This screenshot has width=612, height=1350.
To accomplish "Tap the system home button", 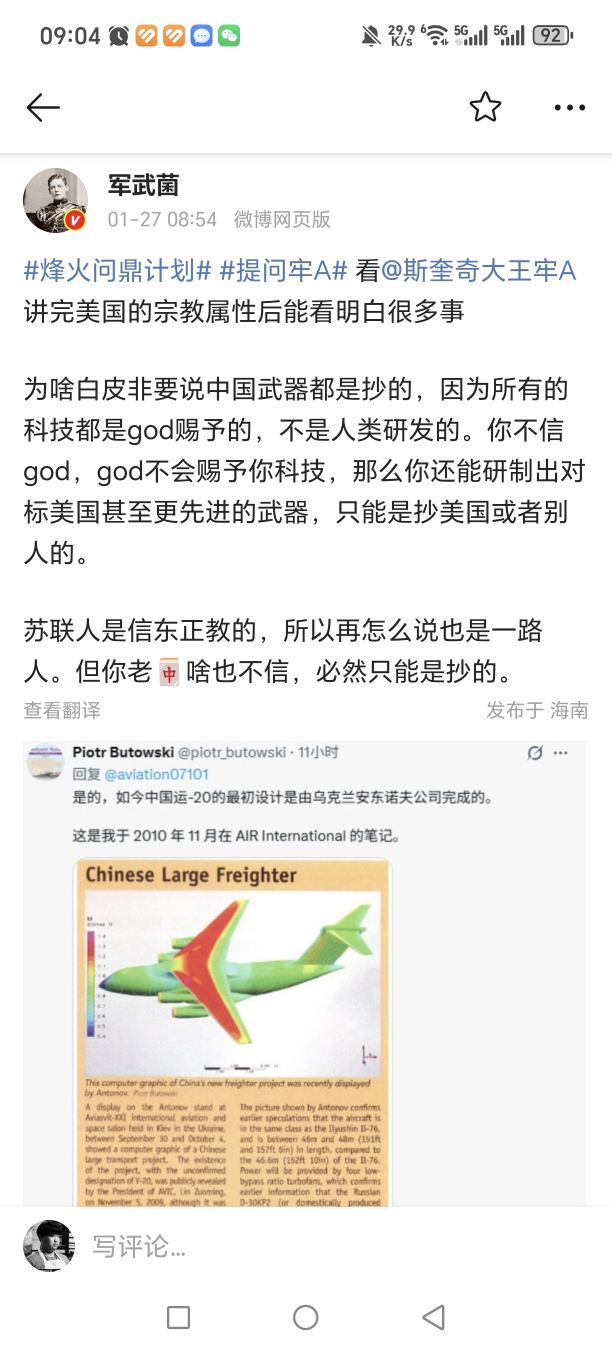I will 306,1317.
